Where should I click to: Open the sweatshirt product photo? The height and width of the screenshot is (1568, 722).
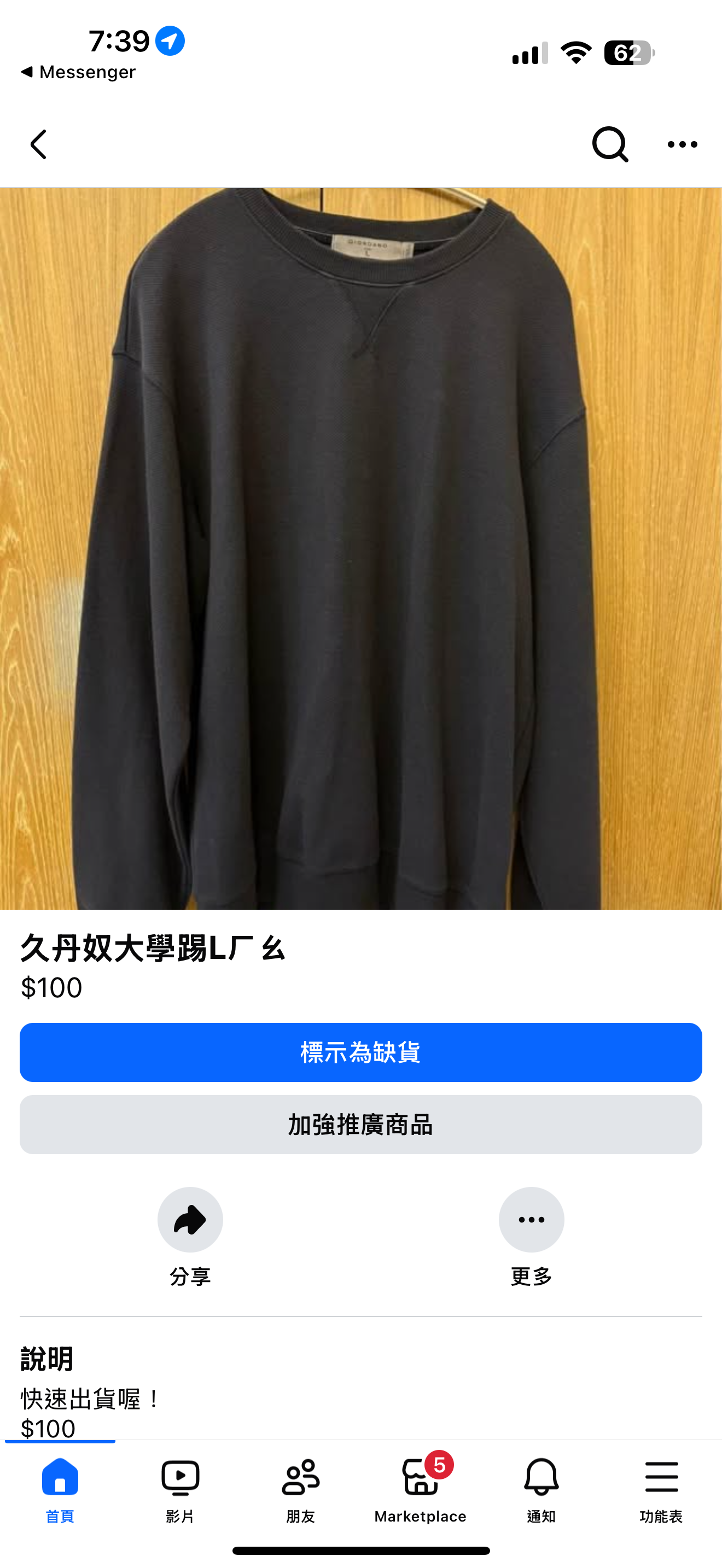(x=361, y=548)
